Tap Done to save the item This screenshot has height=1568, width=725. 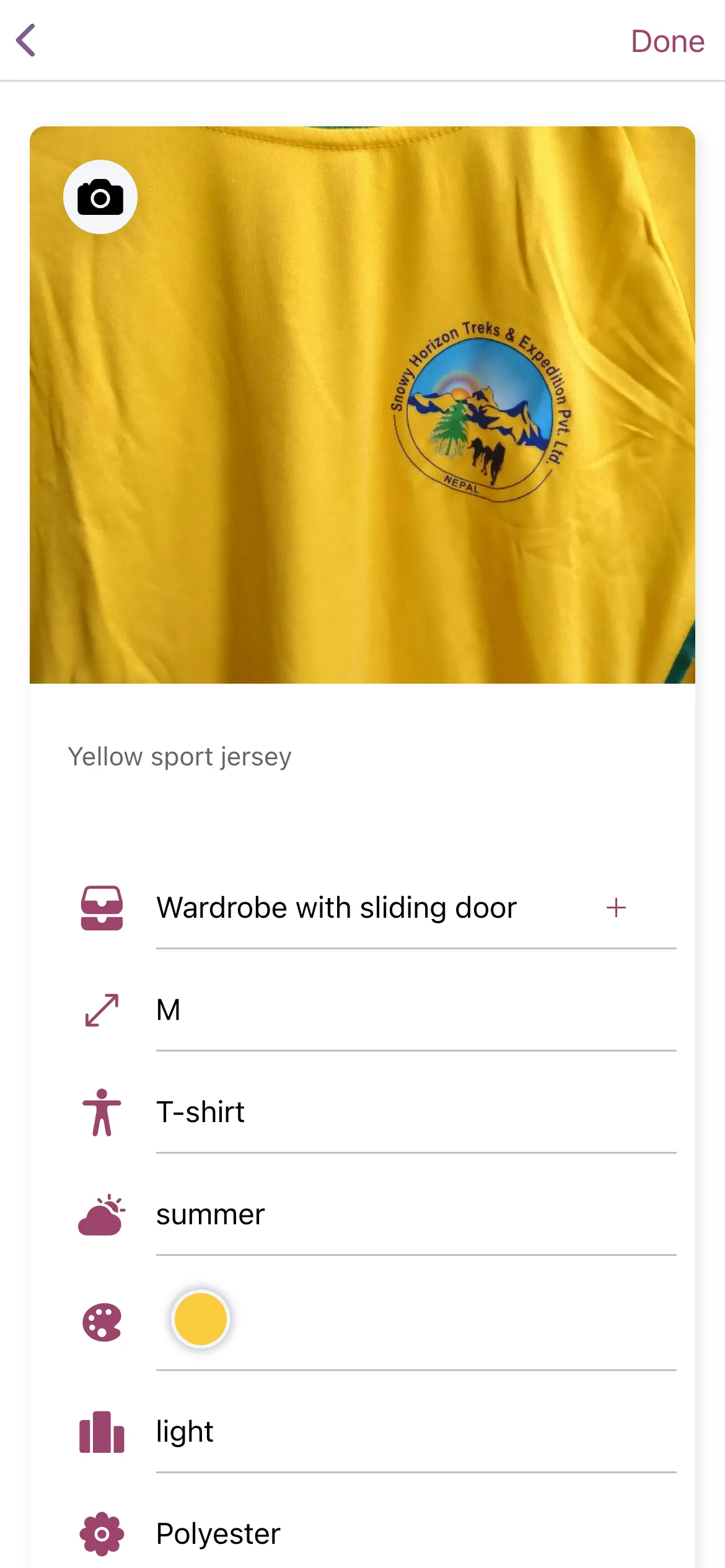[x=667, y=42]
